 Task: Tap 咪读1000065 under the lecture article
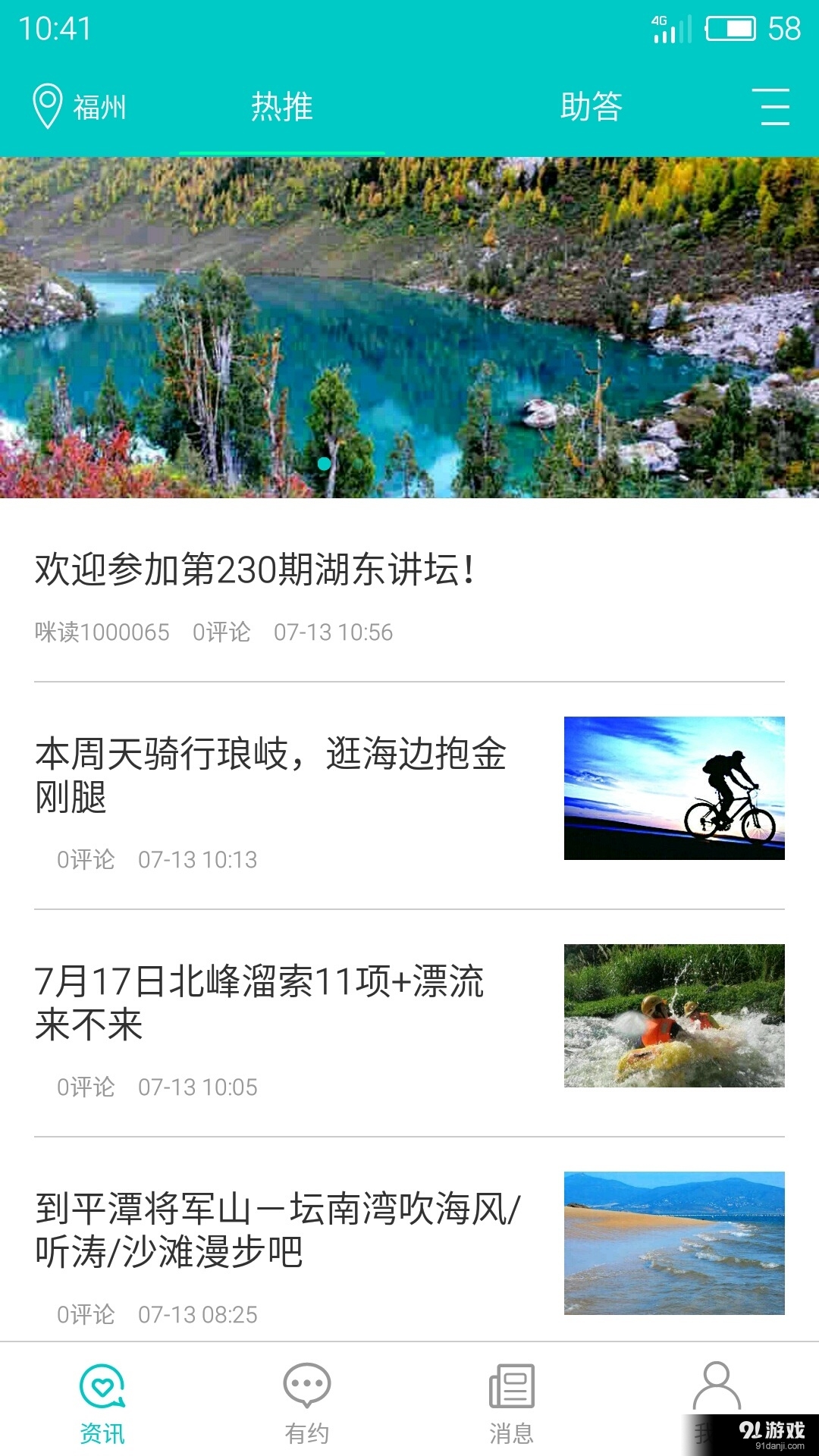pyautogui.click(x=101, y=632)
